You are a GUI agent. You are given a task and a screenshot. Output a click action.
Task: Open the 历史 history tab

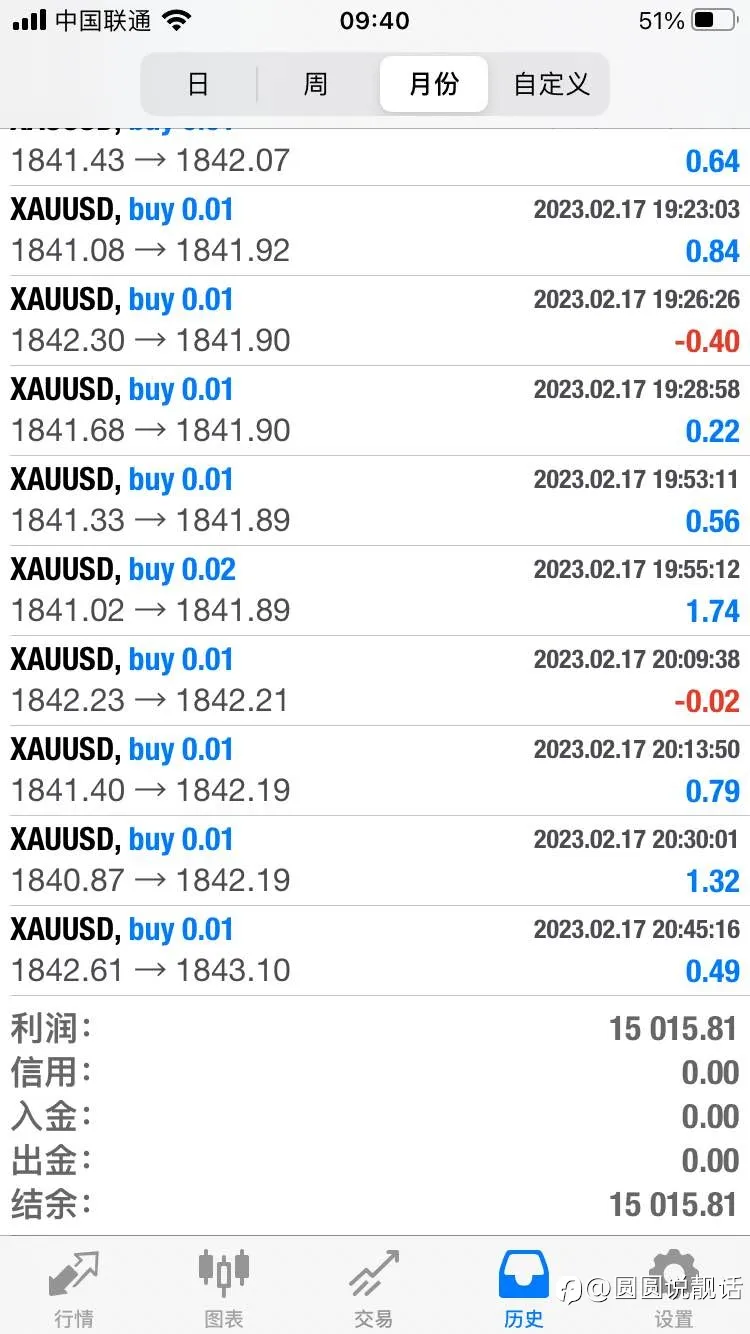coord(524,1287)
